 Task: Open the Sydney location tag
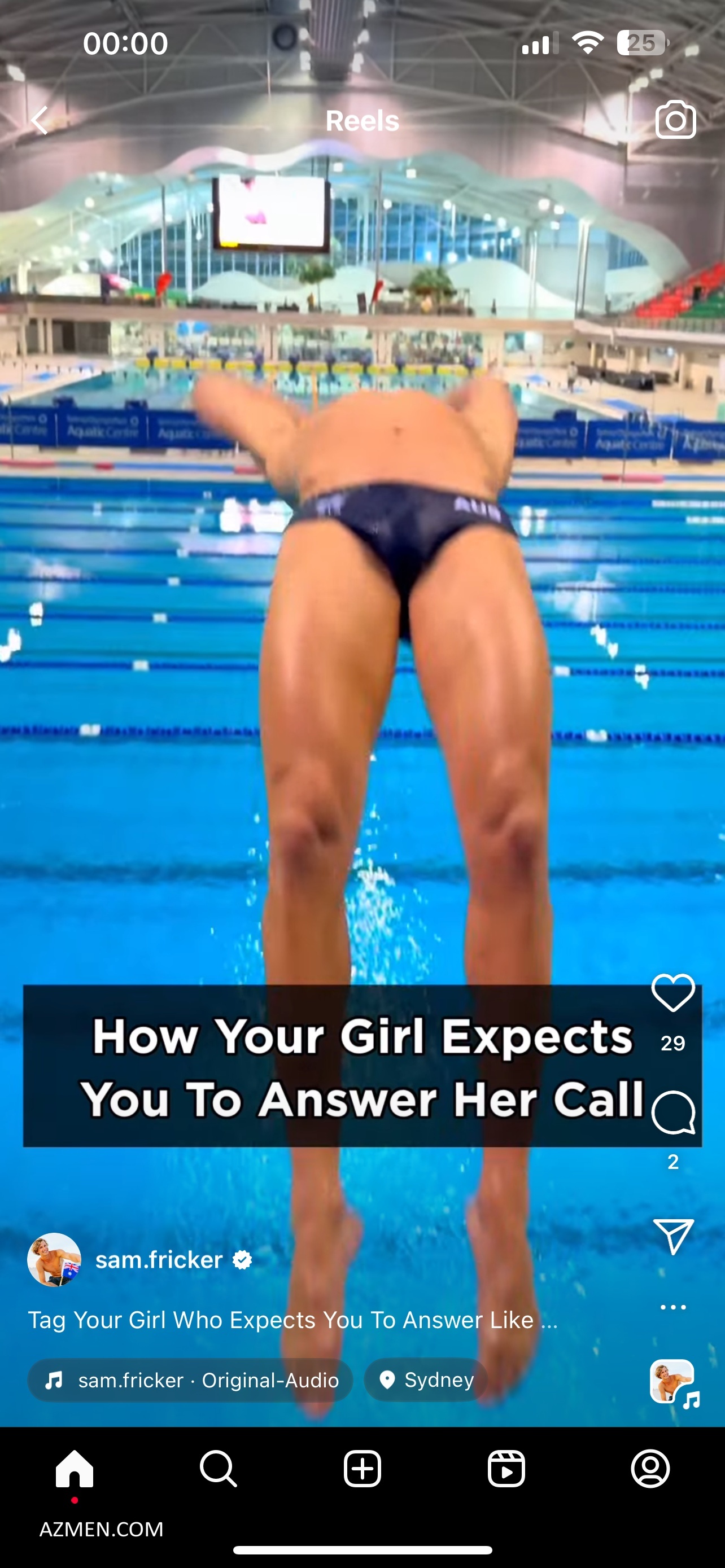pyautogui.click(x=426, y=1380)
